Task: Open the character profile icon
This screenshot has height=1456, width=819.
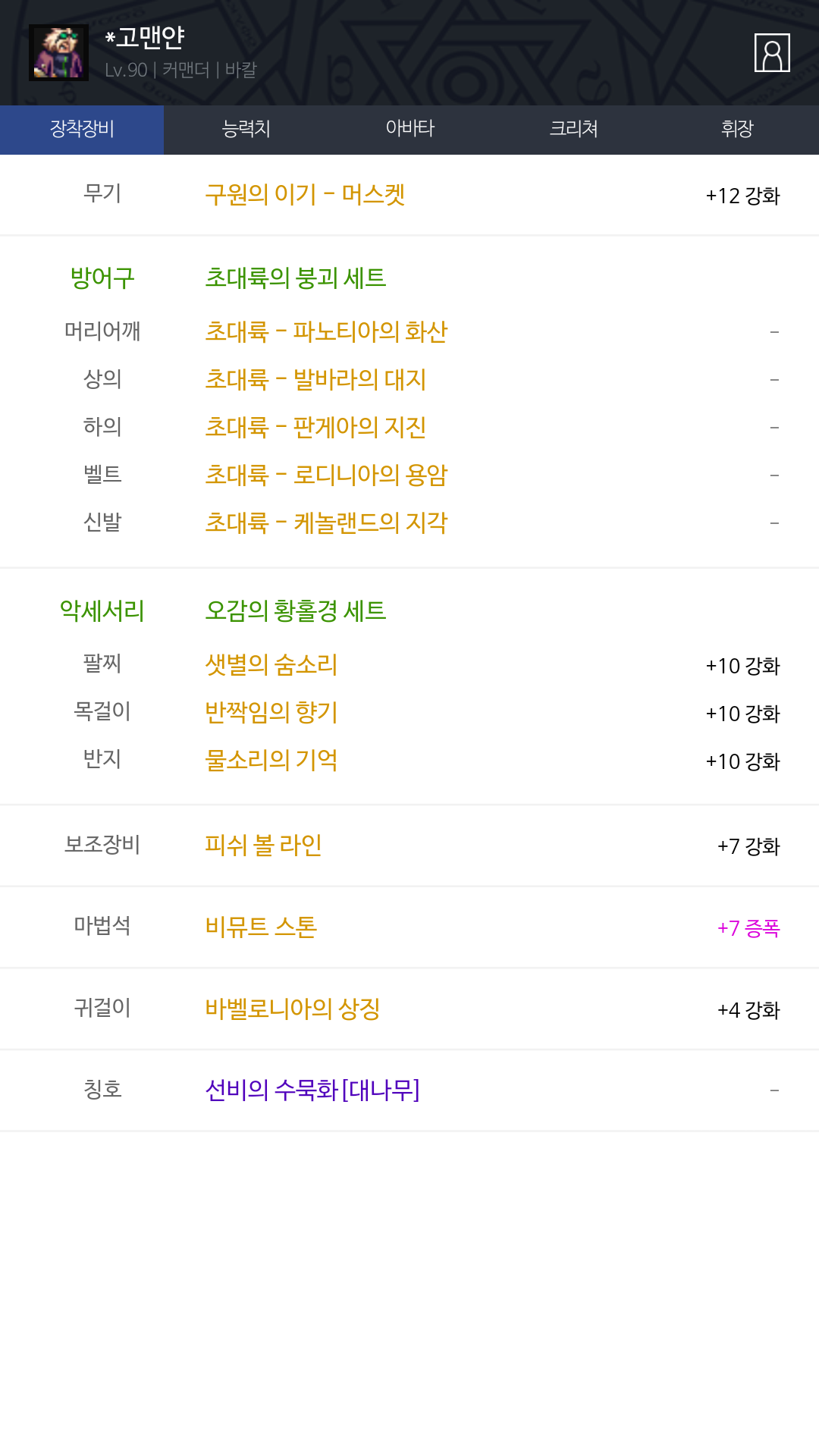Action: [772, 52]
